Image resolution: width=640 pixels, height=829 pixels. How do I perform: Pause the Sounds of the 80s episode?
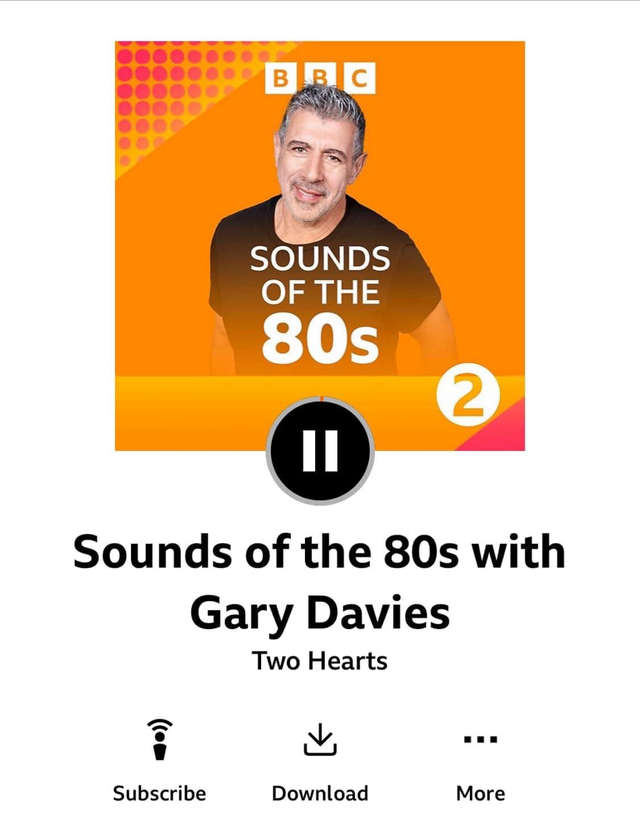(320, 451)
